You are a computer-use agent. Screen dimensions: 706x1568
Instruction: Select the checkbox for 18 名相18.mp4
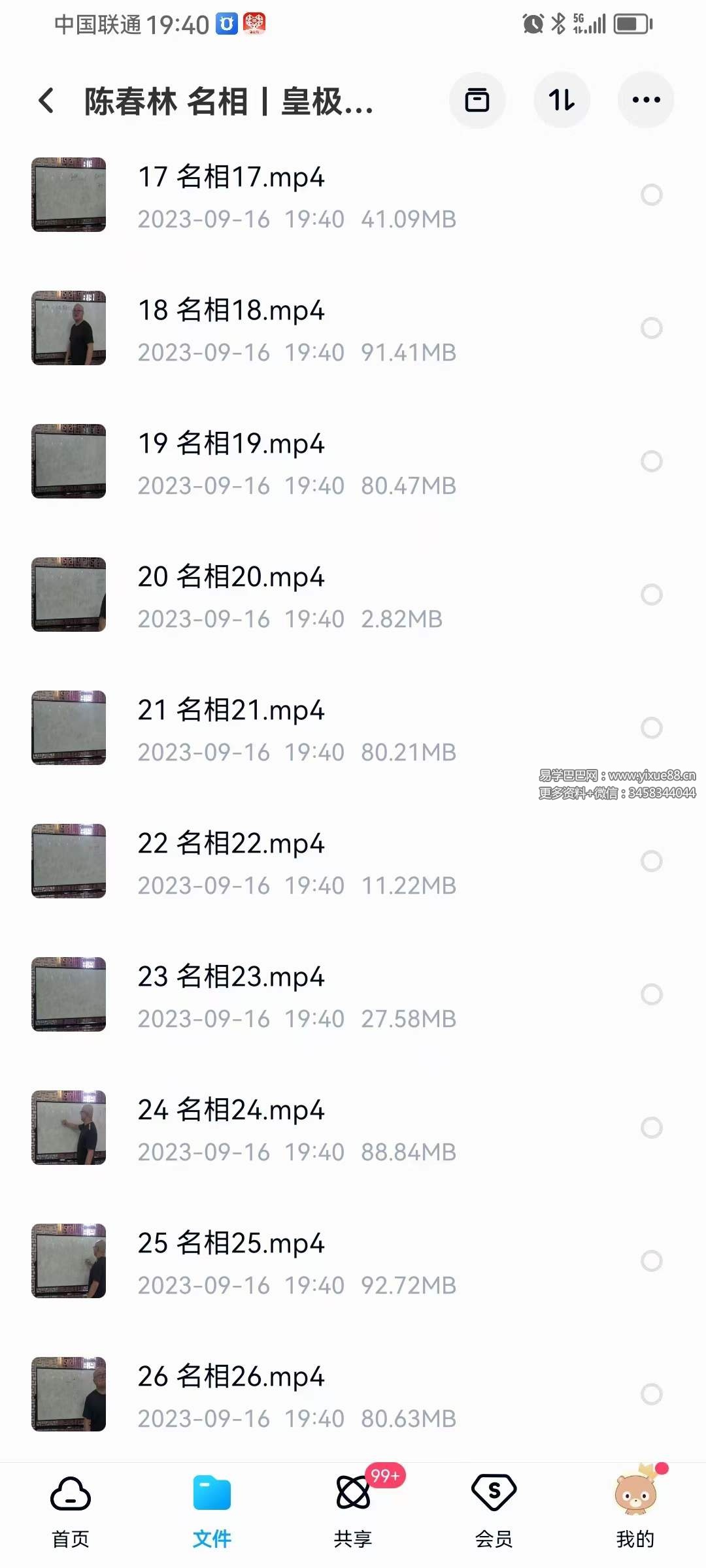click(651, 328)
